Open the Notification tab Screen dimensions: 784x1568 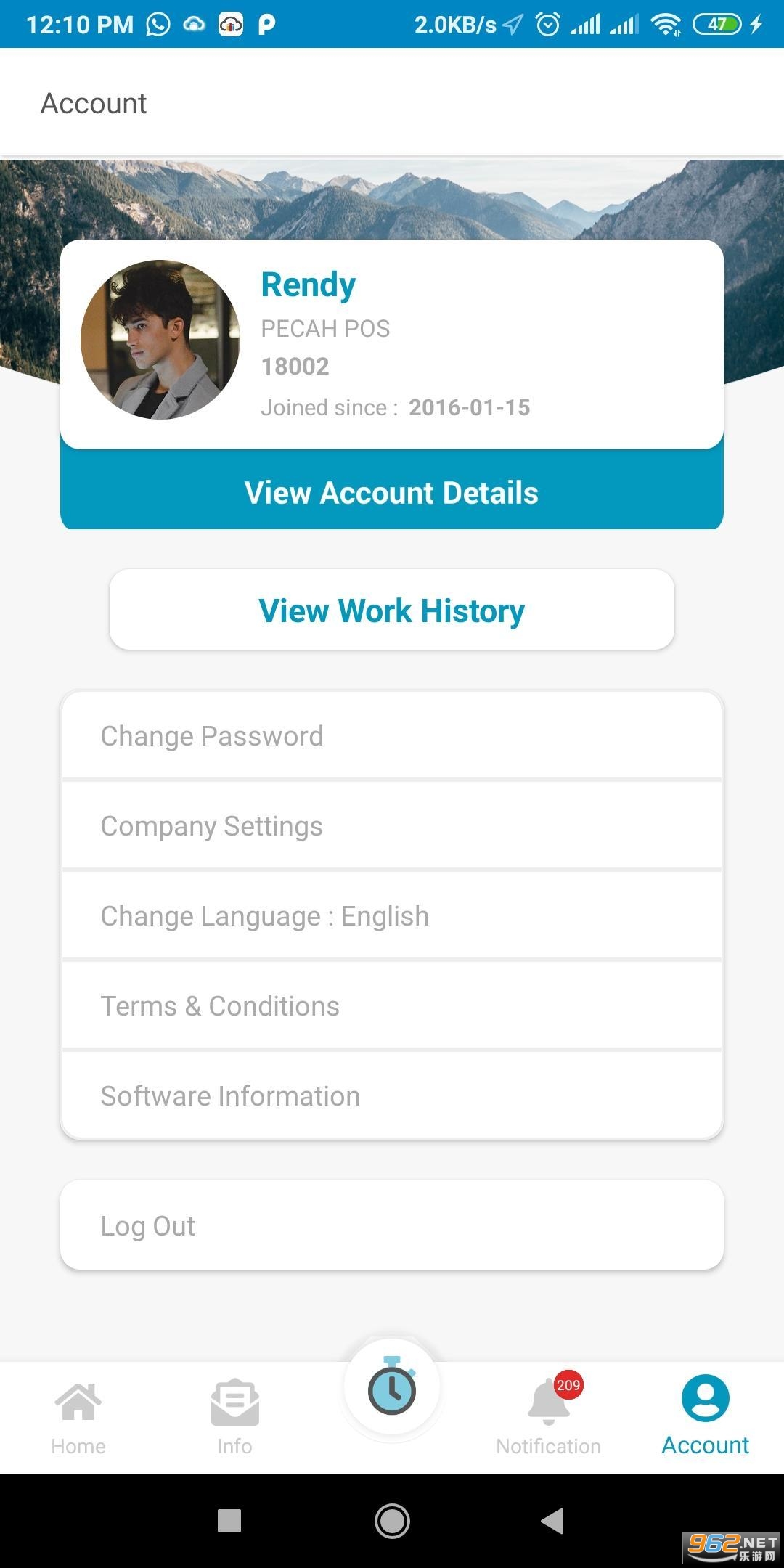coord(548,1417)
